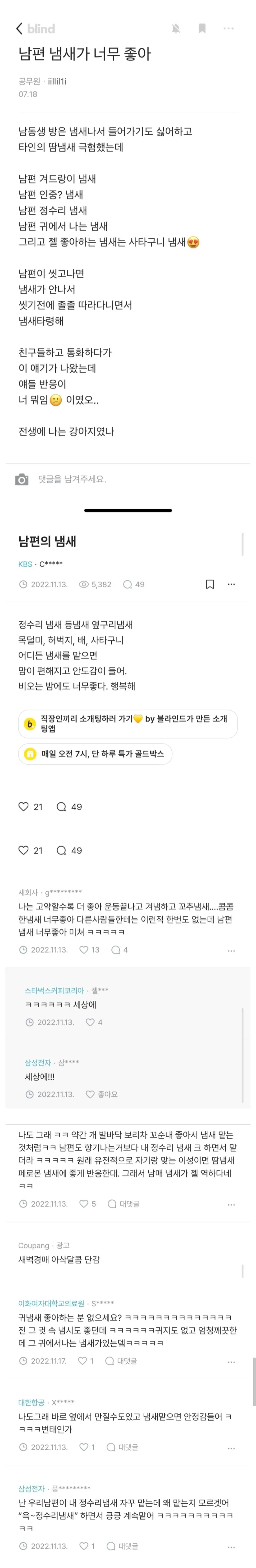This screenshot has width=256, height=1568.
Task: Open more options on 삼성전자 정수리냄새 comment
Action: click(x=231, y=1547)
